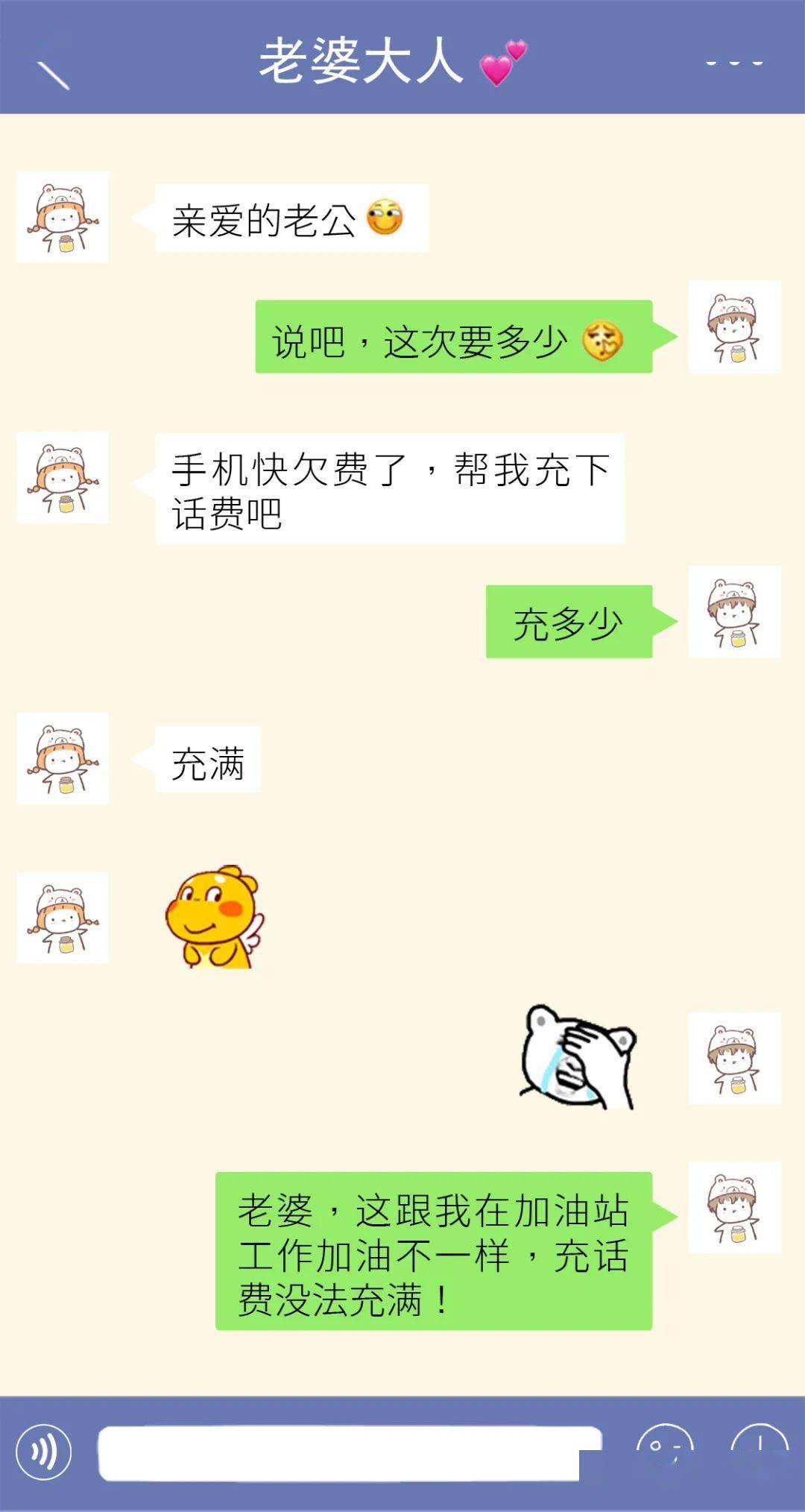Open the three-dot chat options menu
This screenshot has height=1512, width=805.
click(734, 63)
